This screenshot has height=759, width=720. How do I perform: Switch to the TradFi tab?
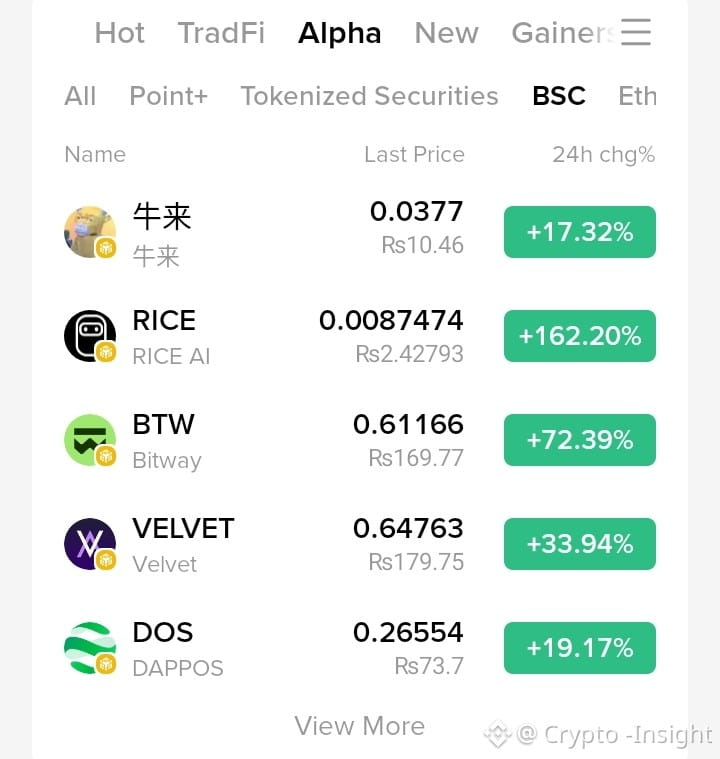pos(221,33)
